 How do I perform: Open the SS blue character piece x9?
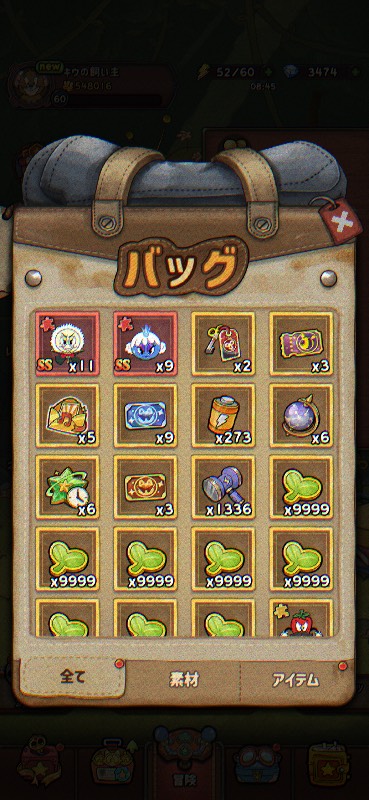point(145,344)
